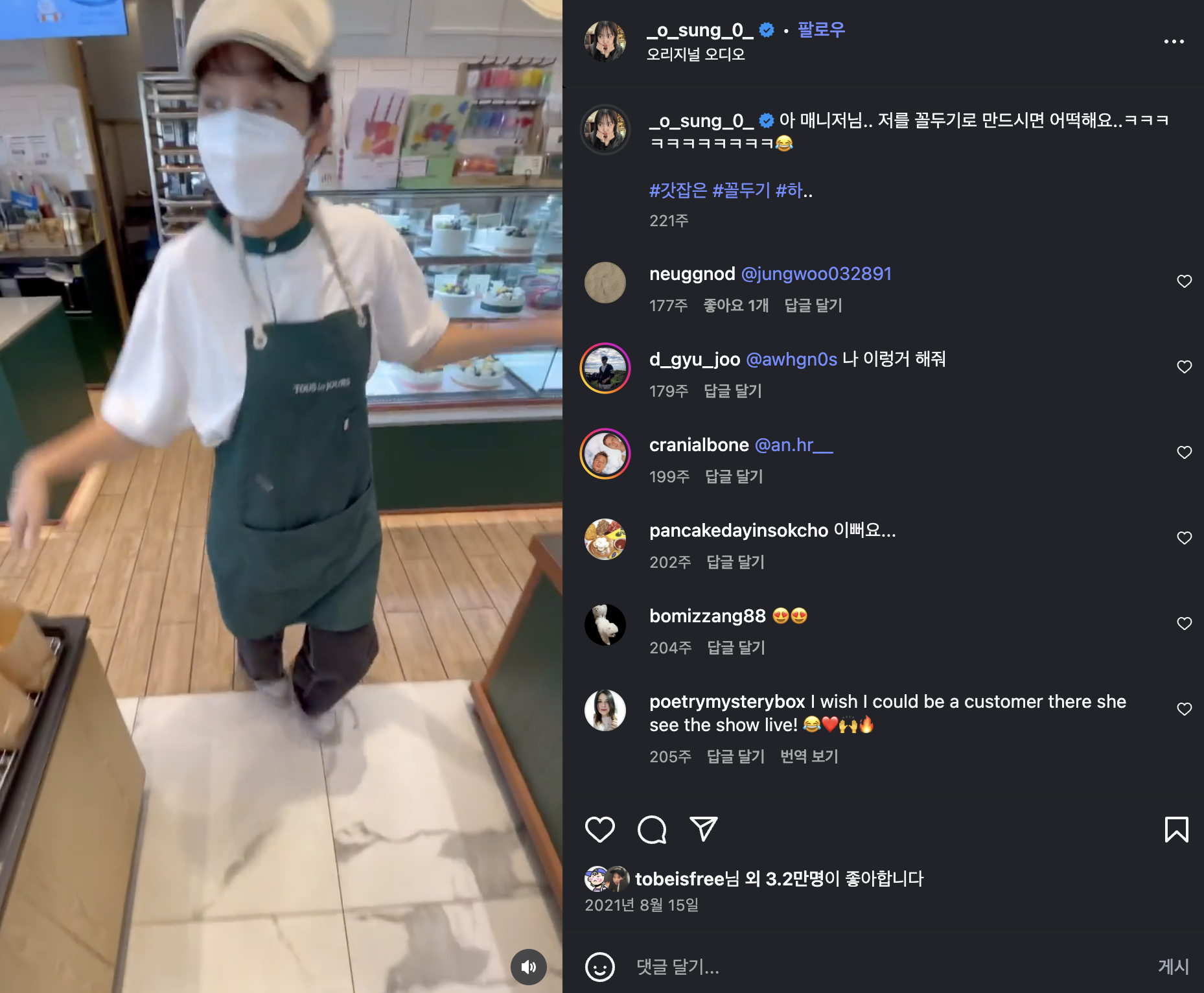This screenshot has height=993, width=1204.
Task: Open the @an.hr__ mention link
Action: tap(794, 445)
